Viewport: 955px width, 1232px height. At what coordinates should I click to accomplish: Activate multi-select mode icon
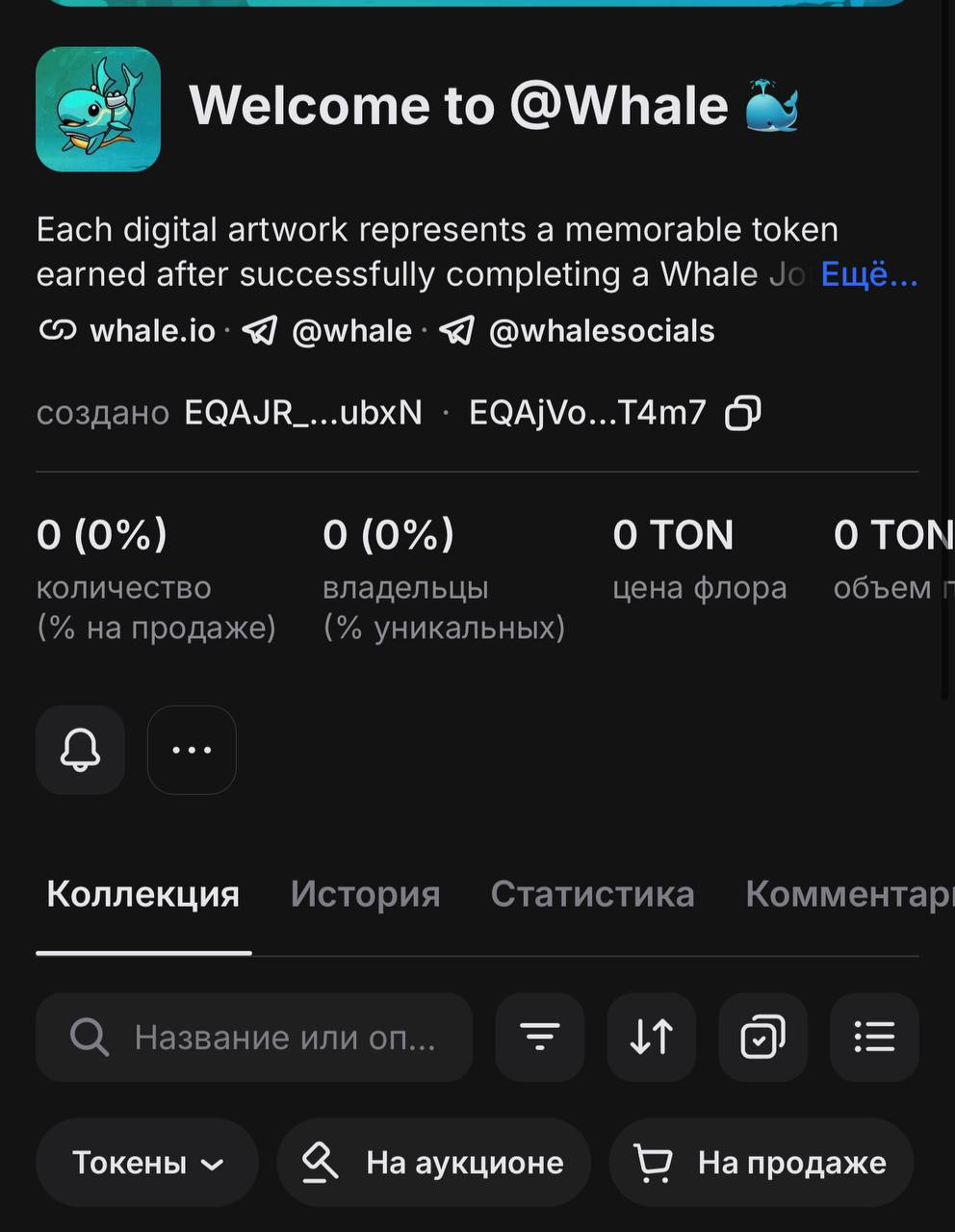[x=762, y=1038]
